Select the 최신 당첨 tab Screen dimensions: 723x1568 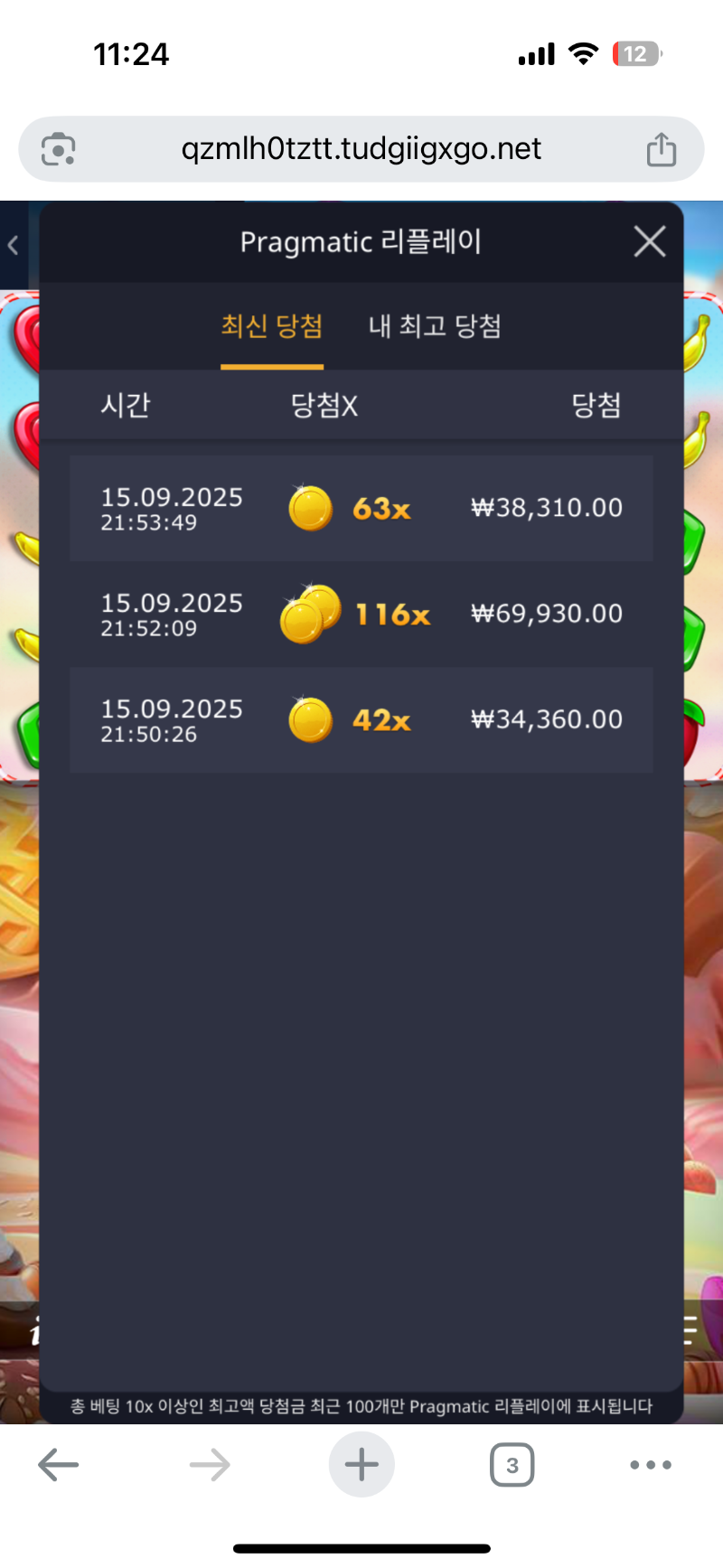(272, 326)
